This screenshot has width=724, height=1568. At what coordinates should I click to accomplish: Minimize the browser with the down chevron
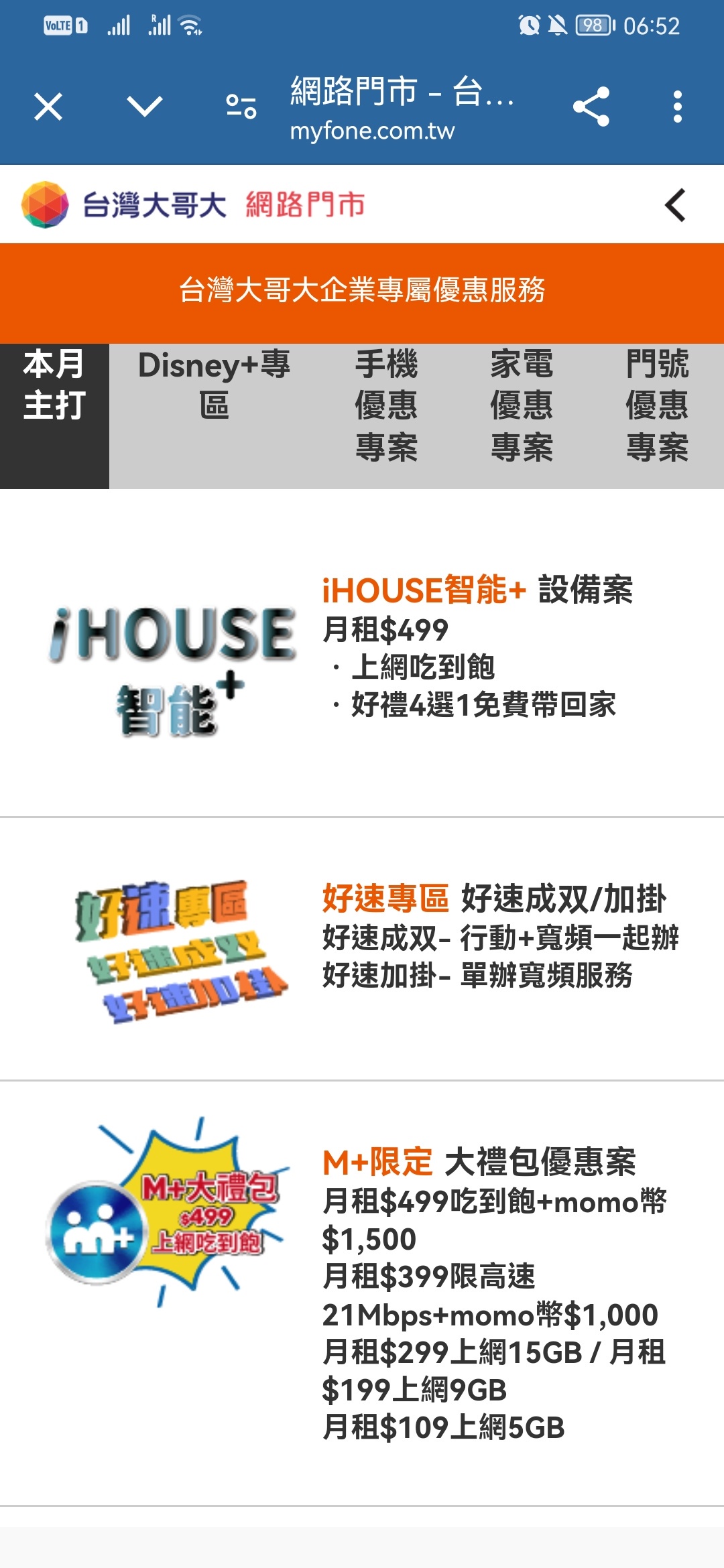(144, 106)
